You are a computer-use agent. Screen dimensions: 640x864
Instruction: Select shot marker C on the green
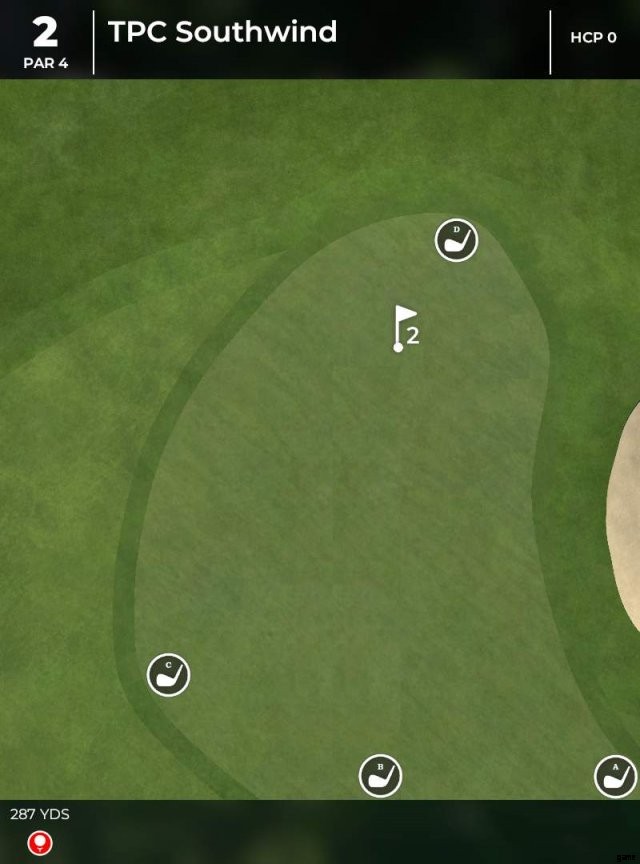168,675
